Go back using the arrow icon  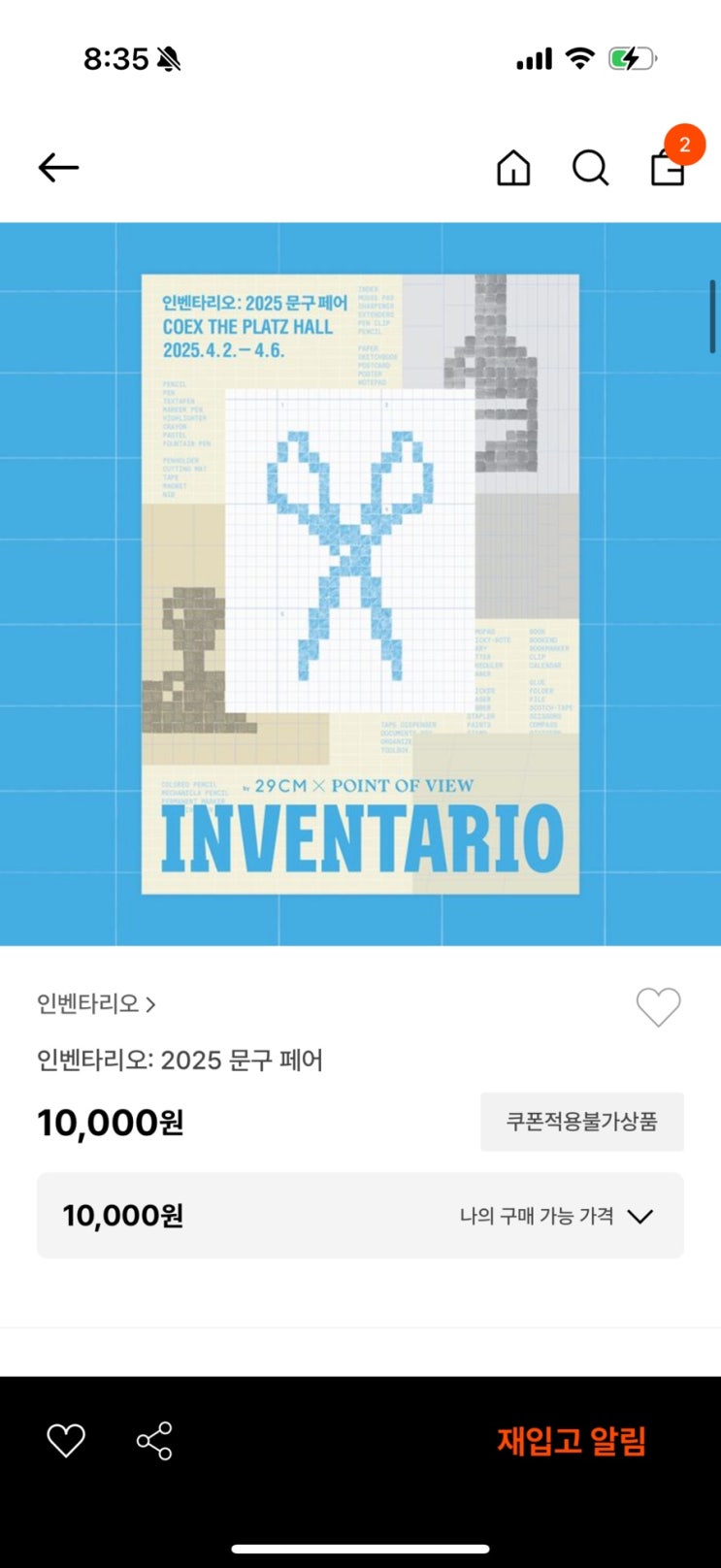58,168
